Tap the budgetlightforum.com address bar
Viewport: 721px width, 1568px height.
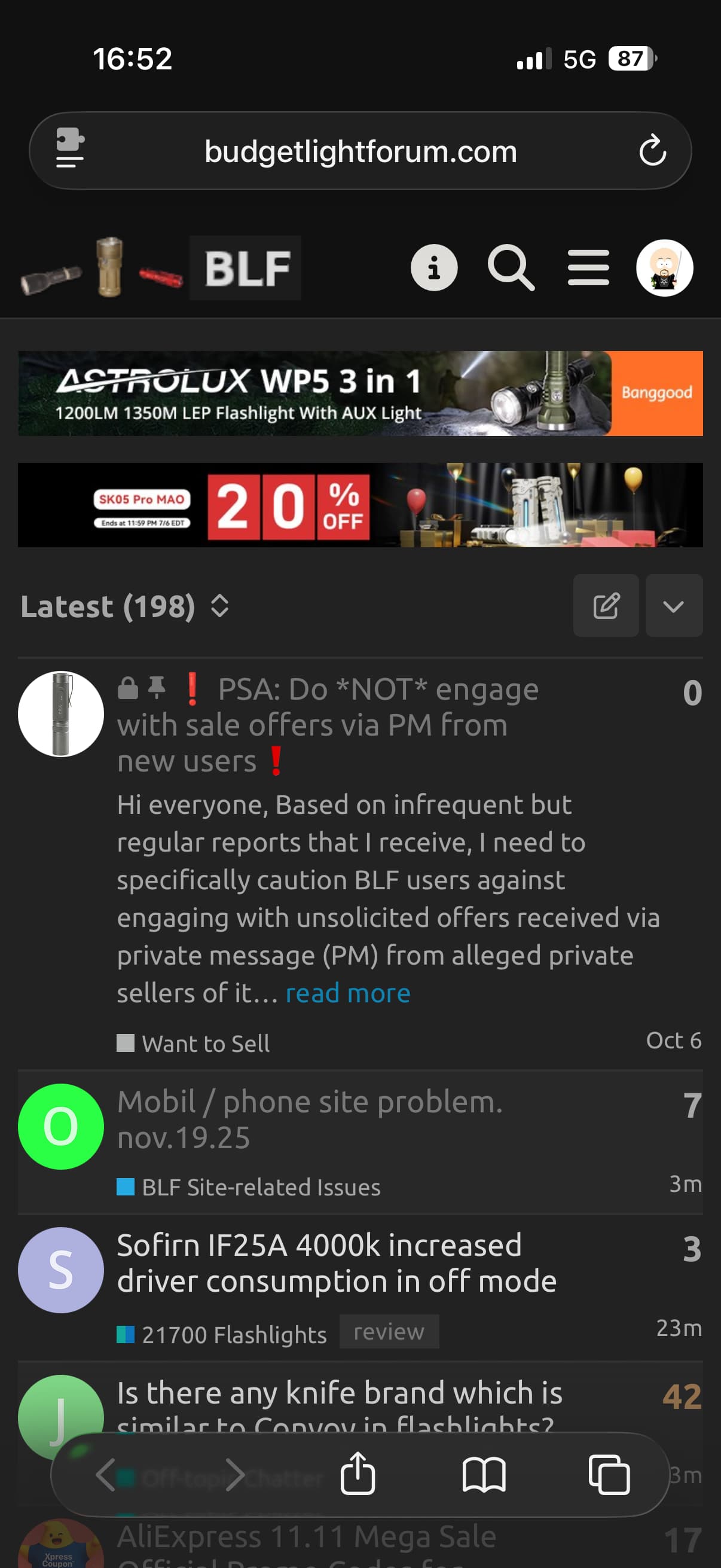point(360,151)
